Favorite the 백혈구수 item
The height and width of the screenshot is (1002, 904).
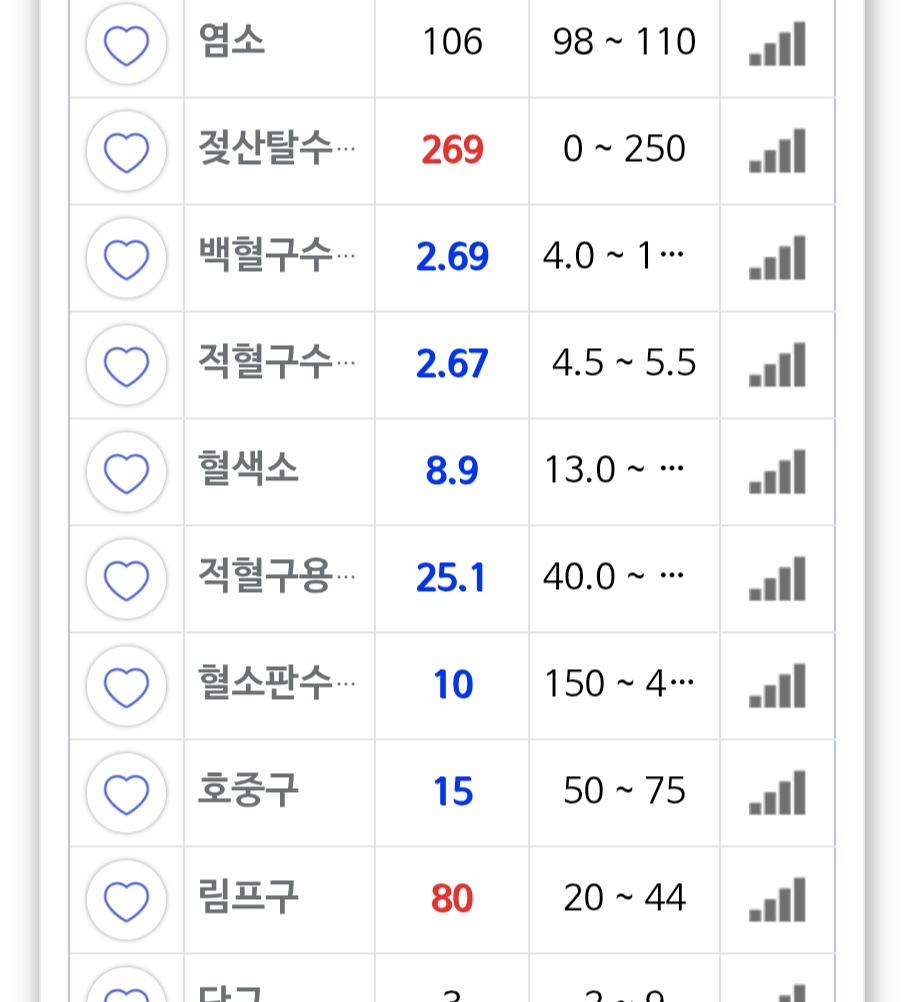click(x=126, y=258)
